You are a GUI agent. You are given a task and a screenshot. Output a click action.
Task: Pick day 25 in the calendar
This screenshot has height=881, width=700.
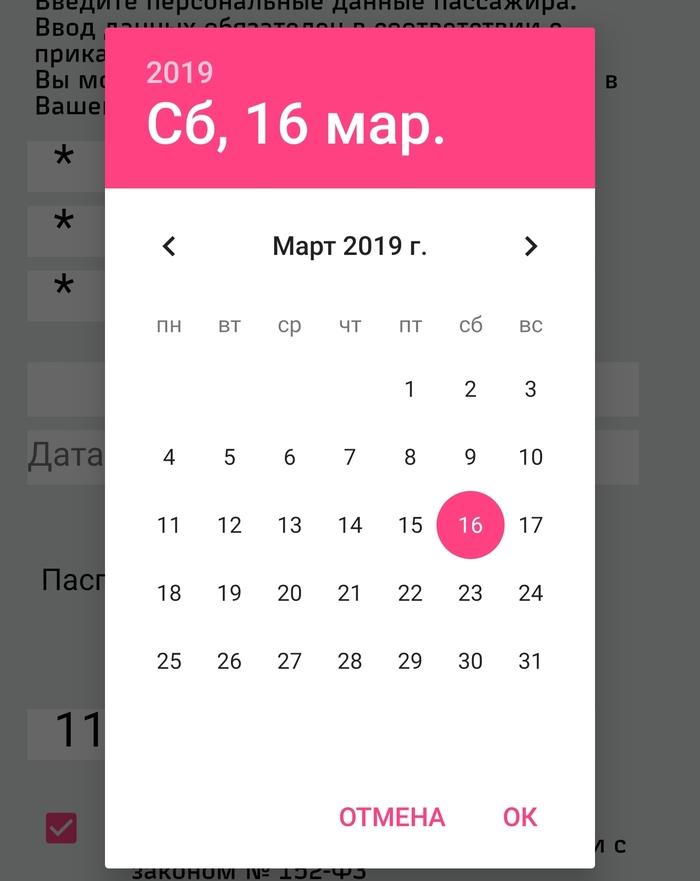click(x=169, y=661)
